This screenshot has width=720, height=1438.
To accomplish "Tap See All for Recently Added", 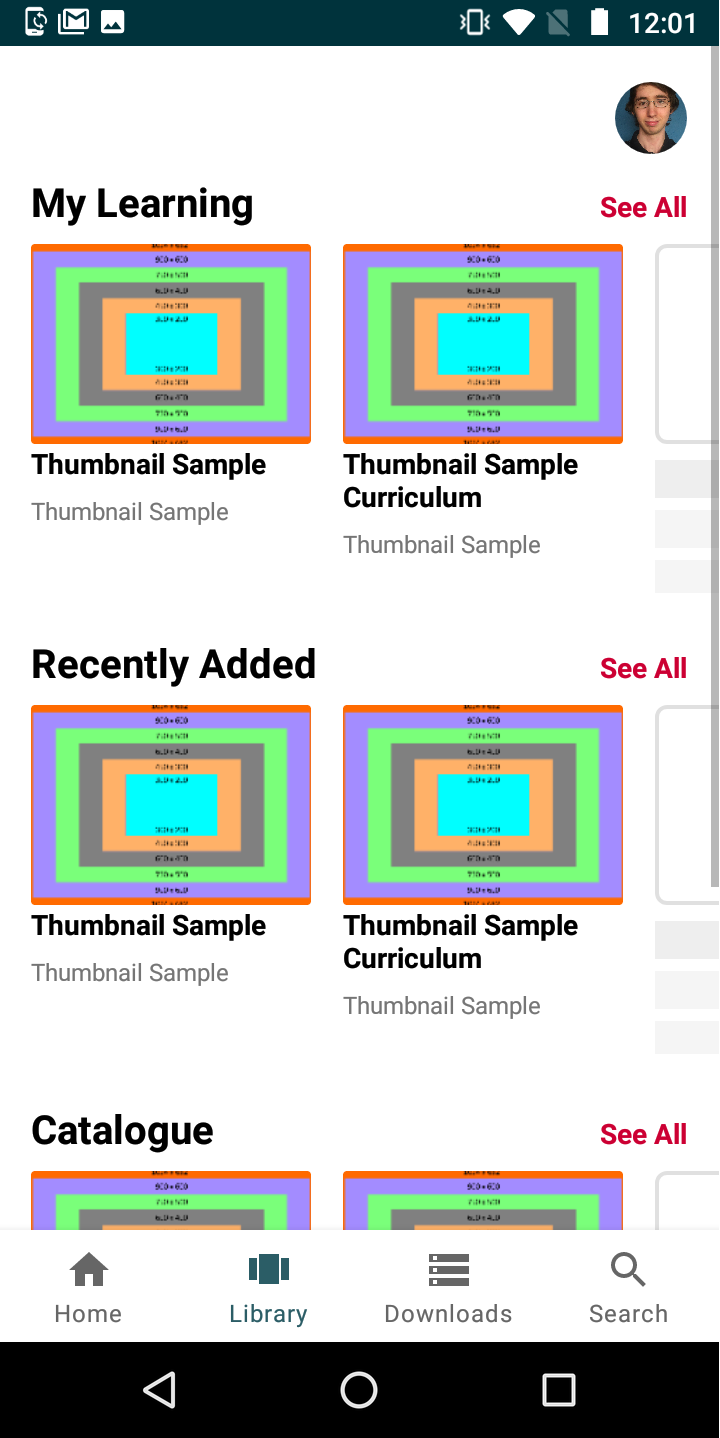I will 643,668.
